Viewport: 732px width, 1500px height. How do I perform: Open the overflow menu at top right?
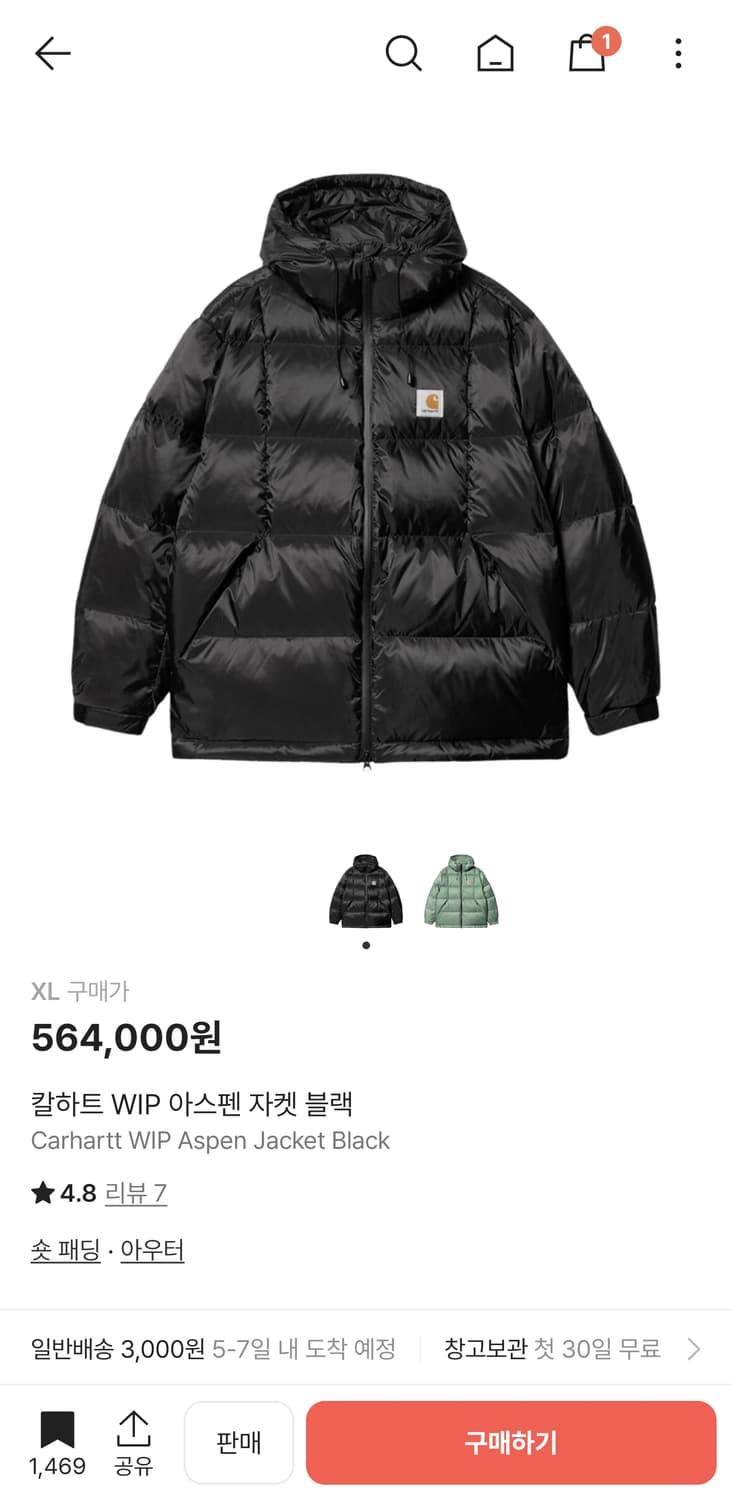(678, 53)
